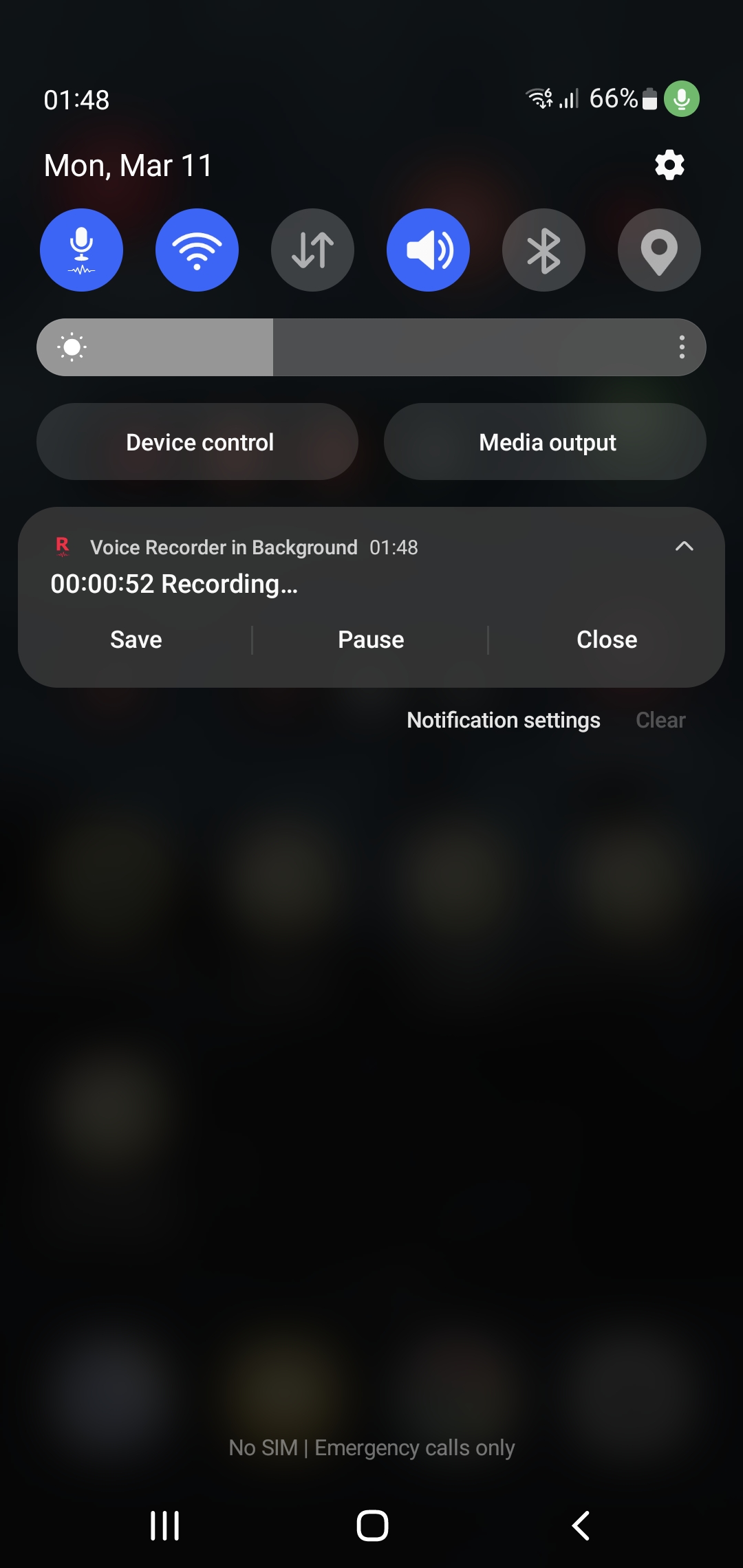Screen dimensions: 743x1568
Task: Clear all notifications
Action: 660,720
